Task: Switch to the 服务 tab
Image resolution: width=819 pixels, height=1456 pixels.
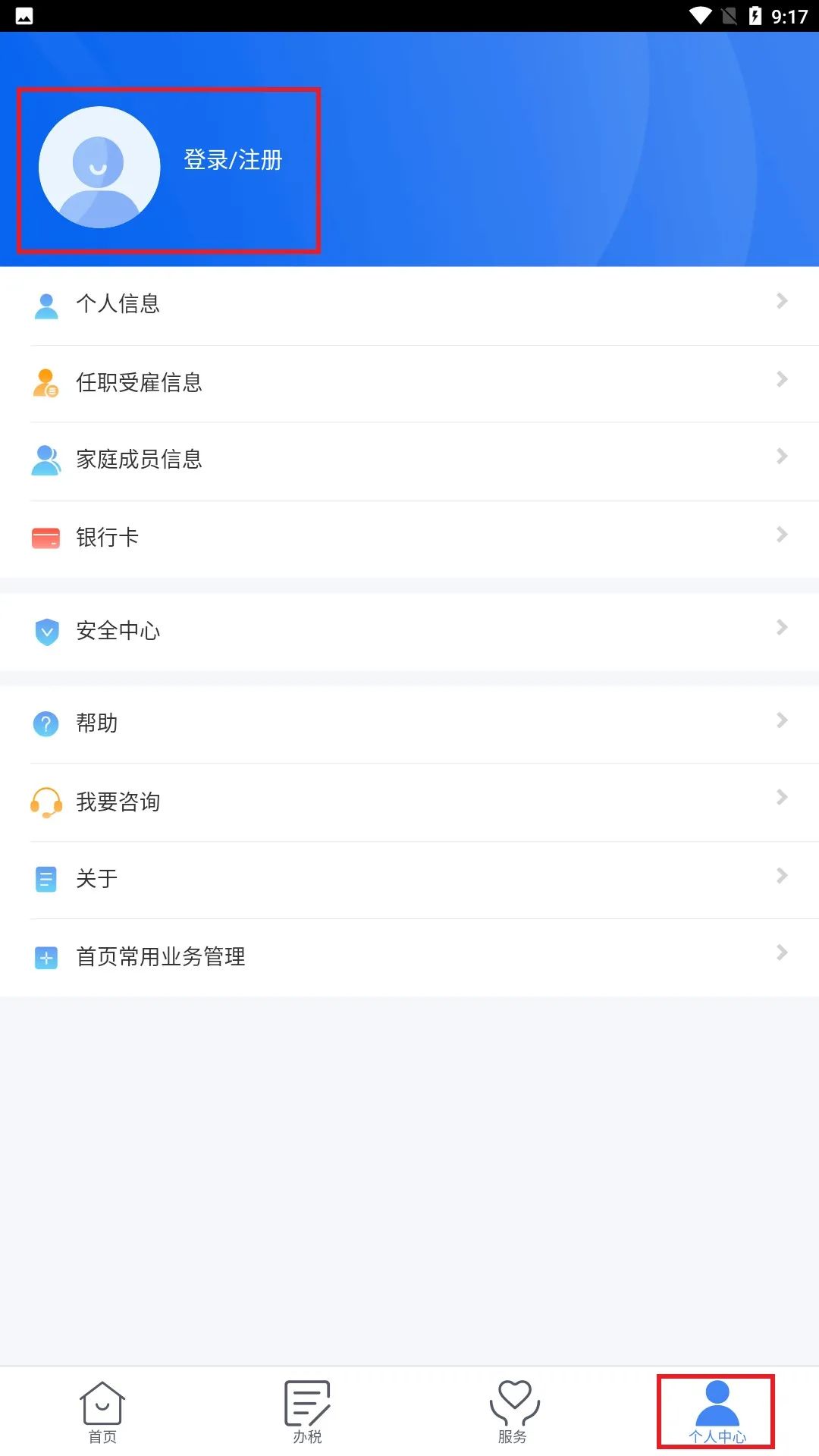Action: click(512, 1412)
